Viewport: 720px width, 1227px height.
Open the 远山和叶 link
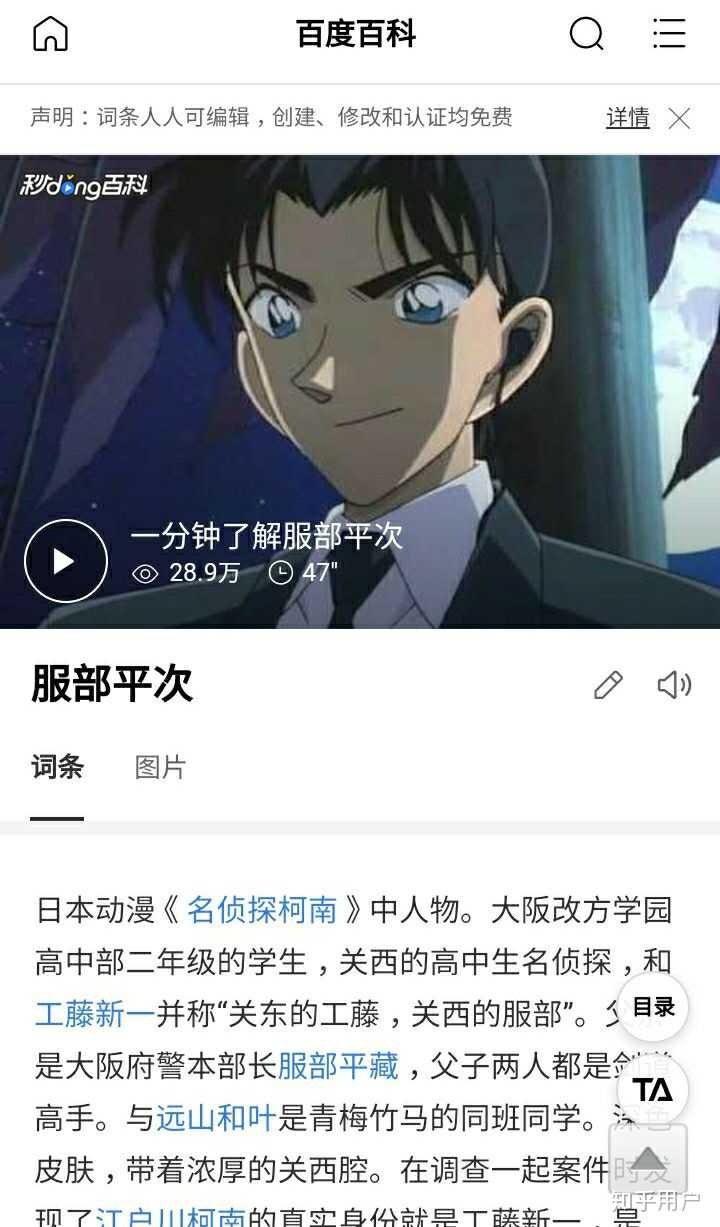click(215, 1117)
